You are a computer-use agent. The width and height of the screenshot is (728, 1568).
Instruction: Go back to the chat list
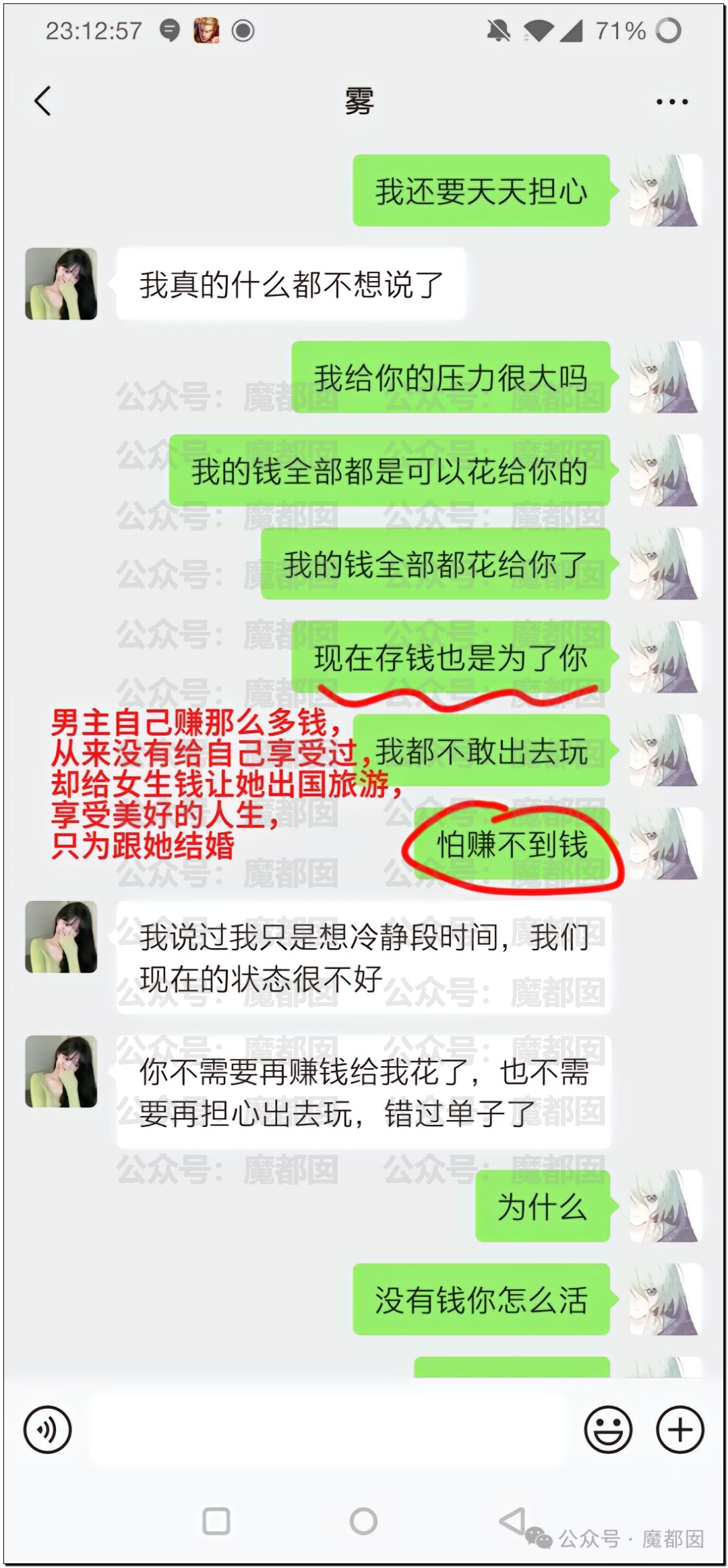[42, 102]
